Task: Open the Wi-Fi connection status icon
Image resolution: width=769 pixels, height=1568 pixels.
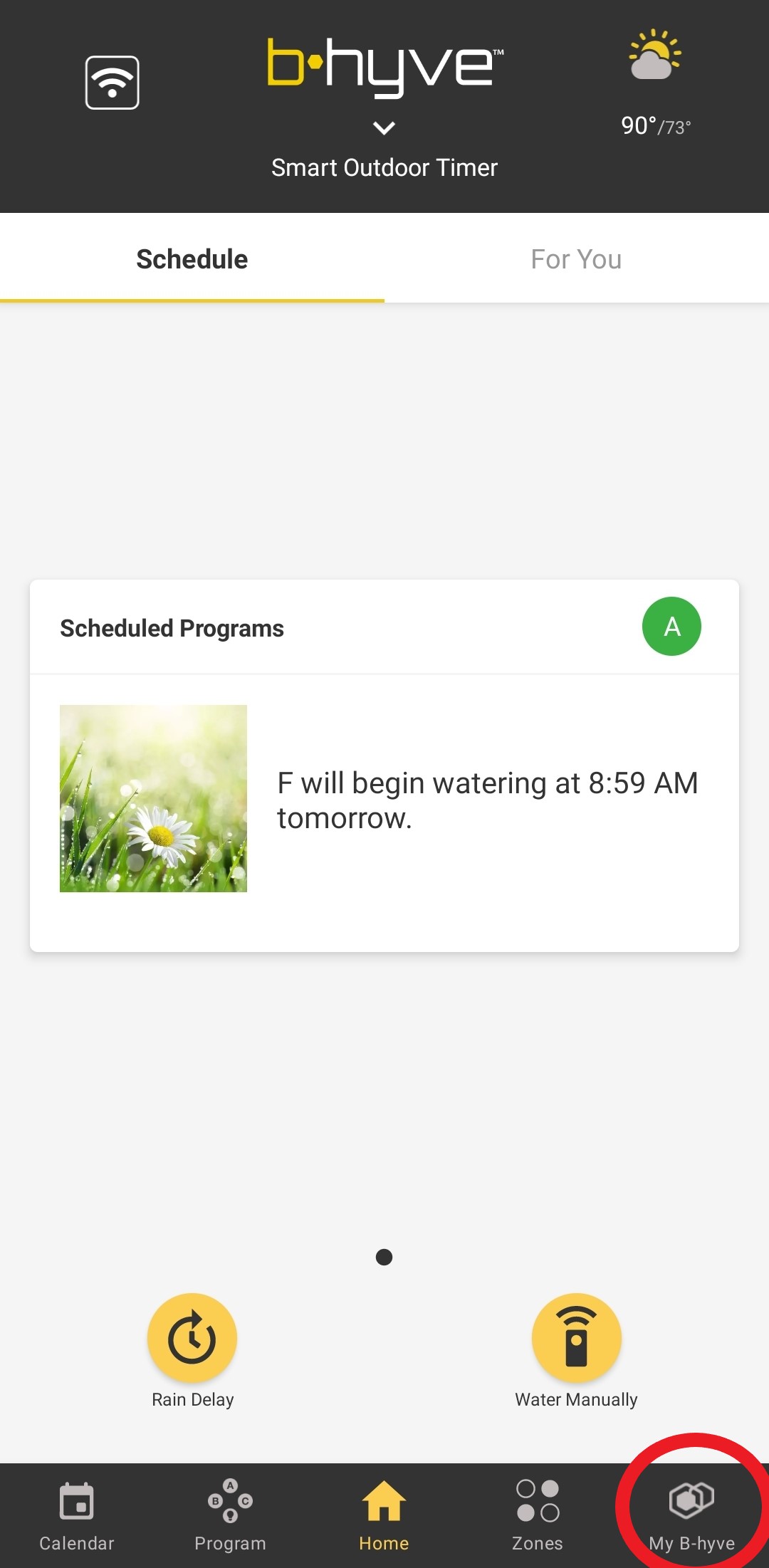Action: click(113, 83)
